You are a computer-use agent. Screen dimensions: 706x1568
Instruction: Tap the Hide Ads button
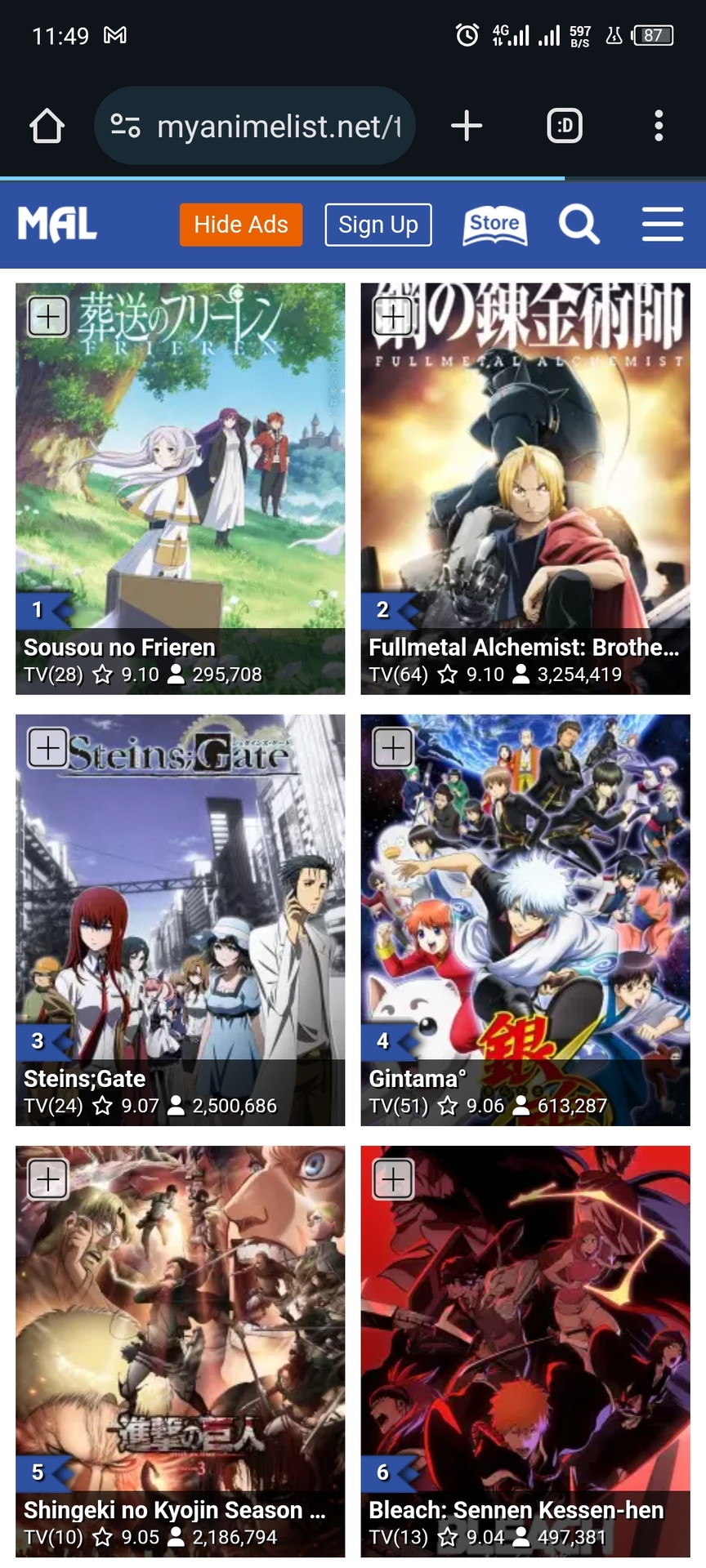(x=241, y=225)
